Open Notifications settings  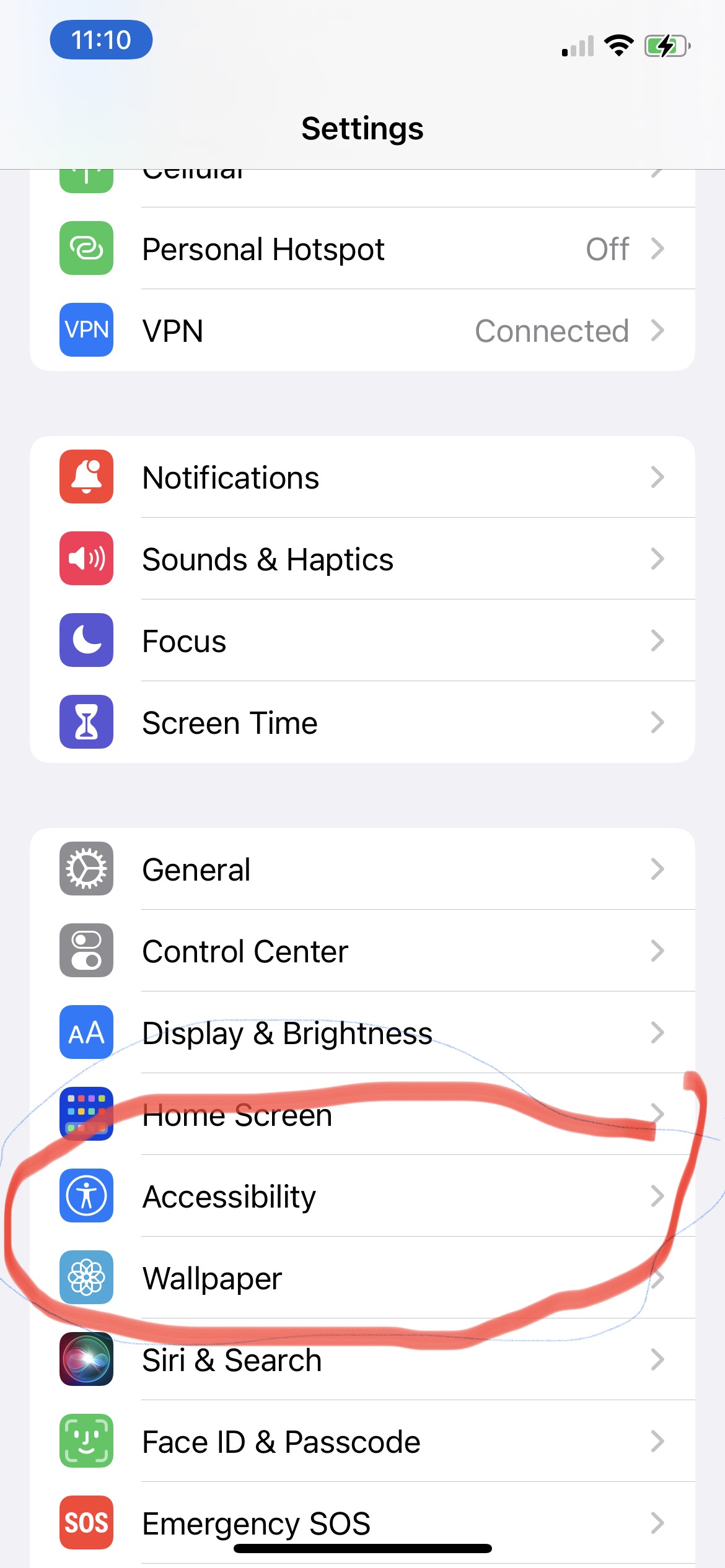point(362,477)
